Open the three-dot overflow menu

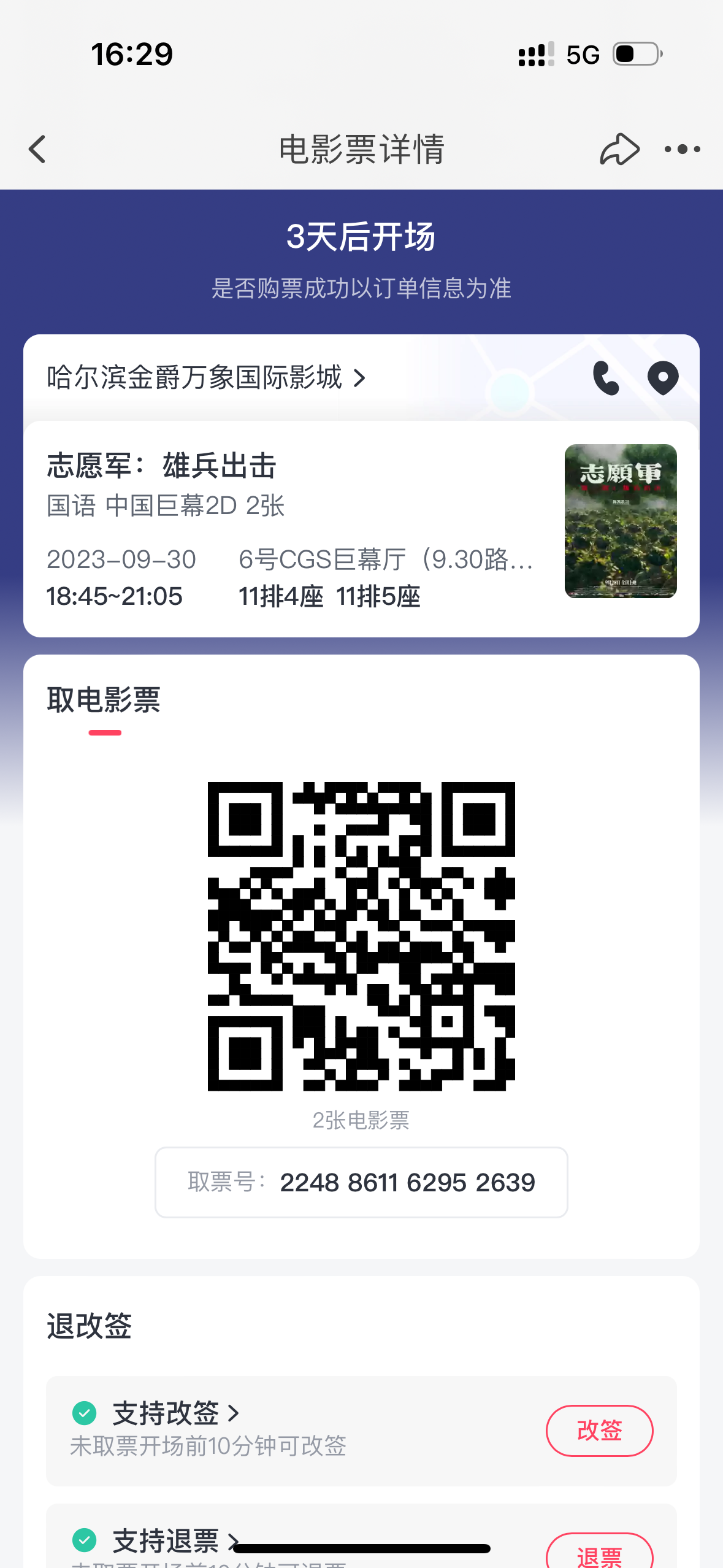pyautogui.click(x=682, y=149)
